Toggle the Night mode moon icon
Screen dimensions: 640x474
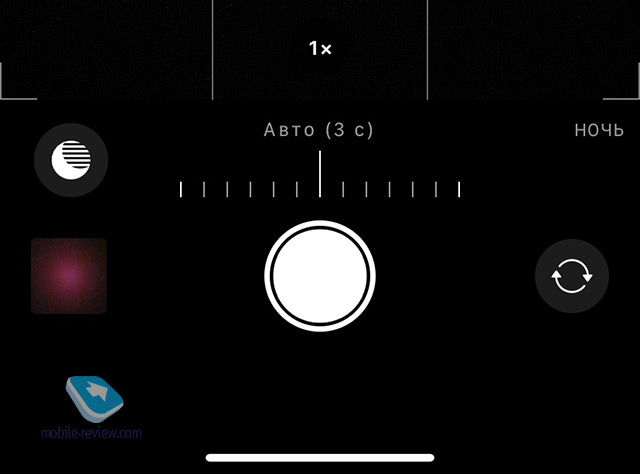click(x=71, y=159)
